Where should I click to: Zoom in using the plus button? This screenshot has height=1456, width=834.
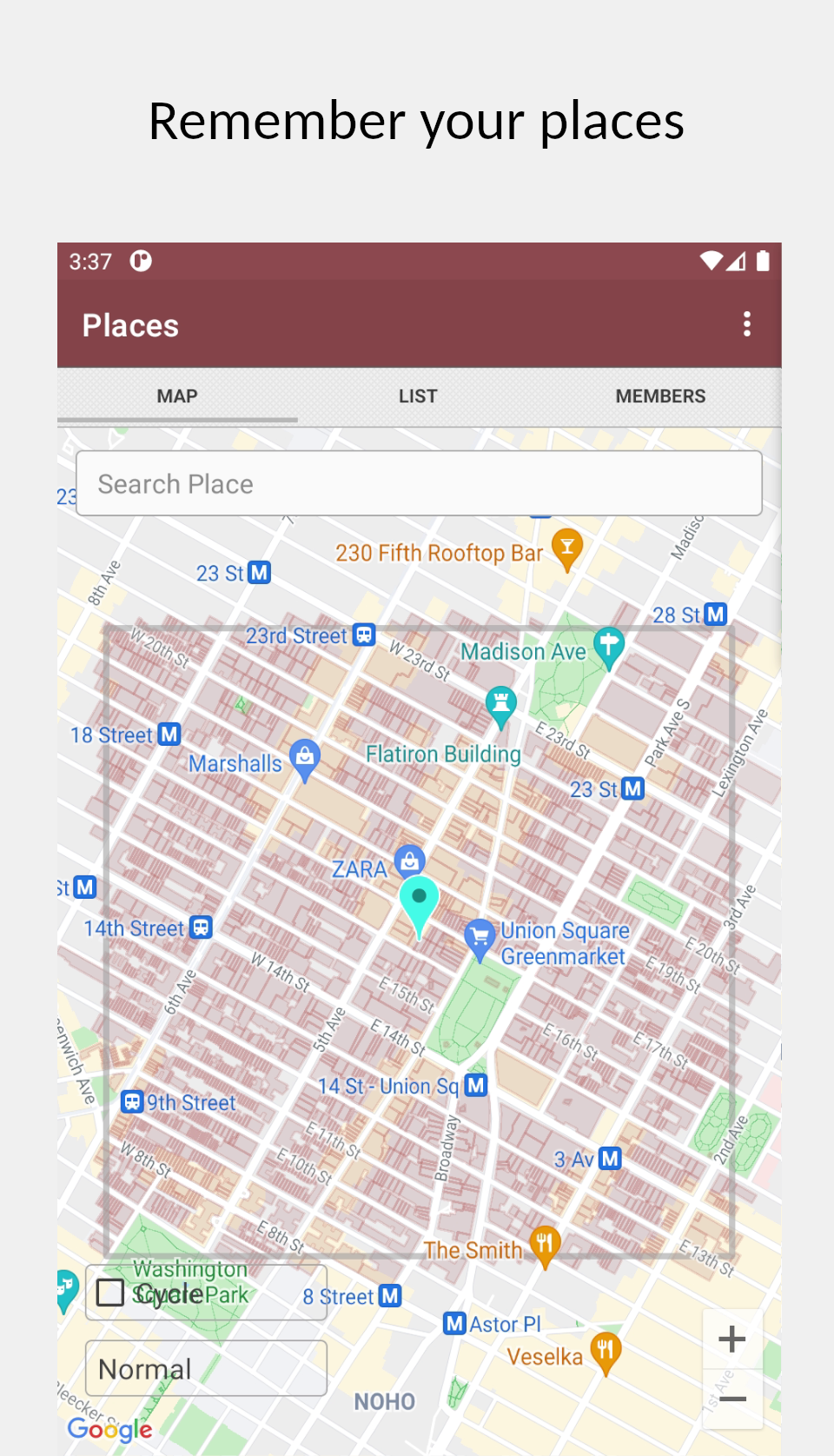click(731, 1339)
